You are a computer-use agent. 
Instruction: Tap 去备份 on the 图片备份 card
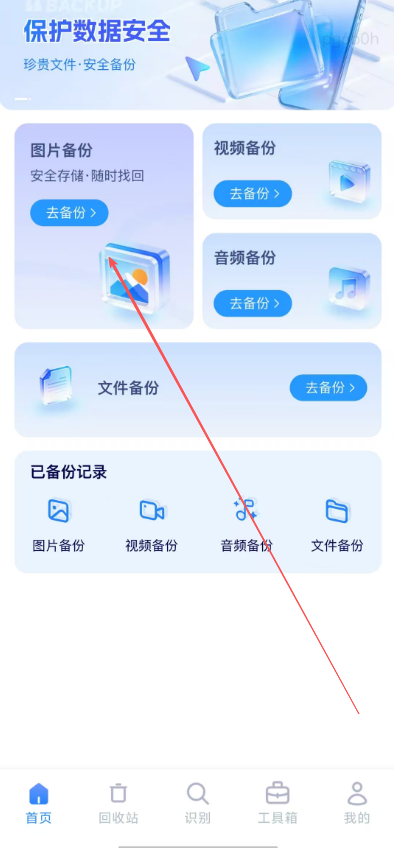(69, 213)
